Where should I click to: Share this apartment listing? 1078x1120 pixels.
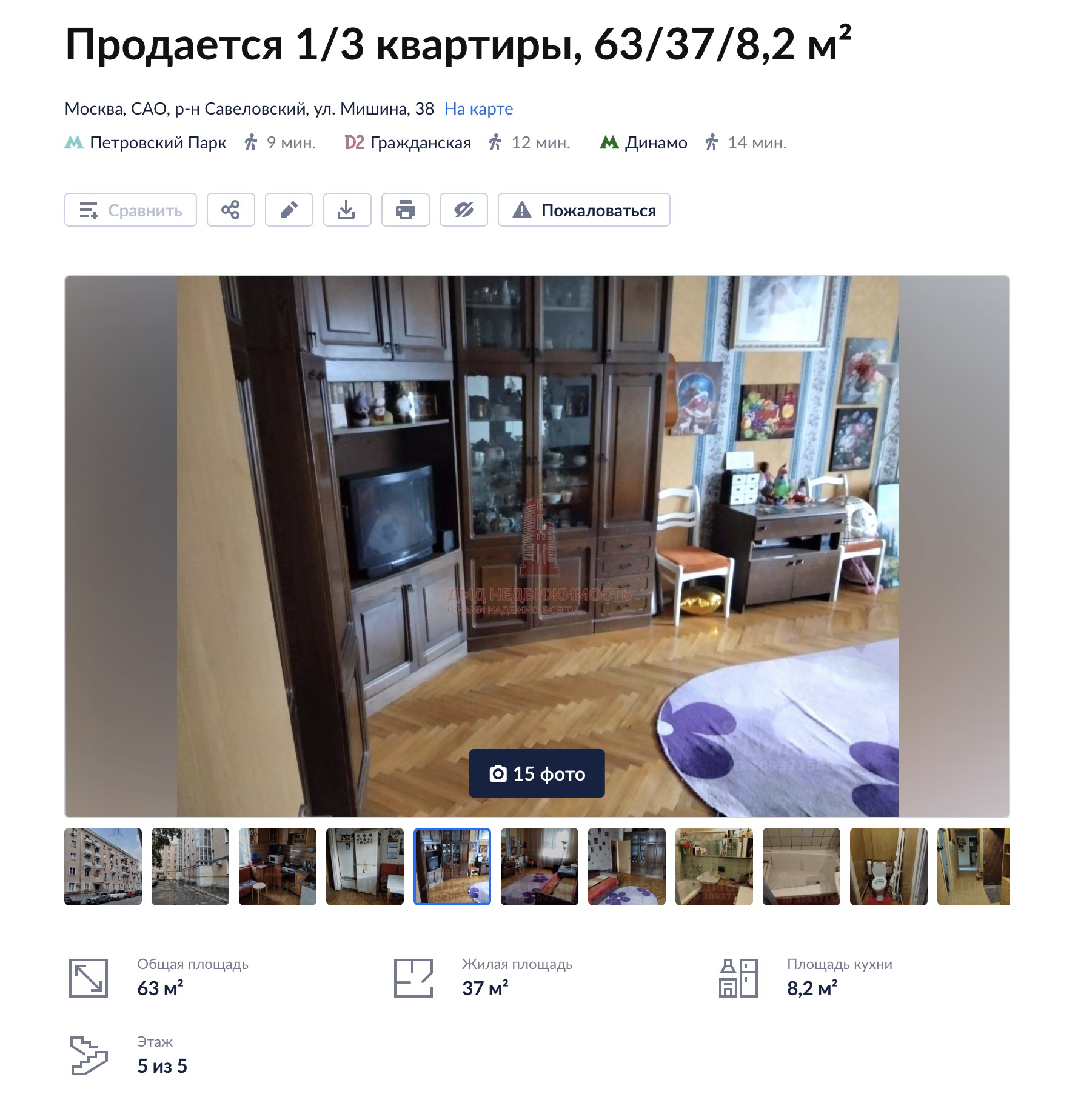pos(230,210)
